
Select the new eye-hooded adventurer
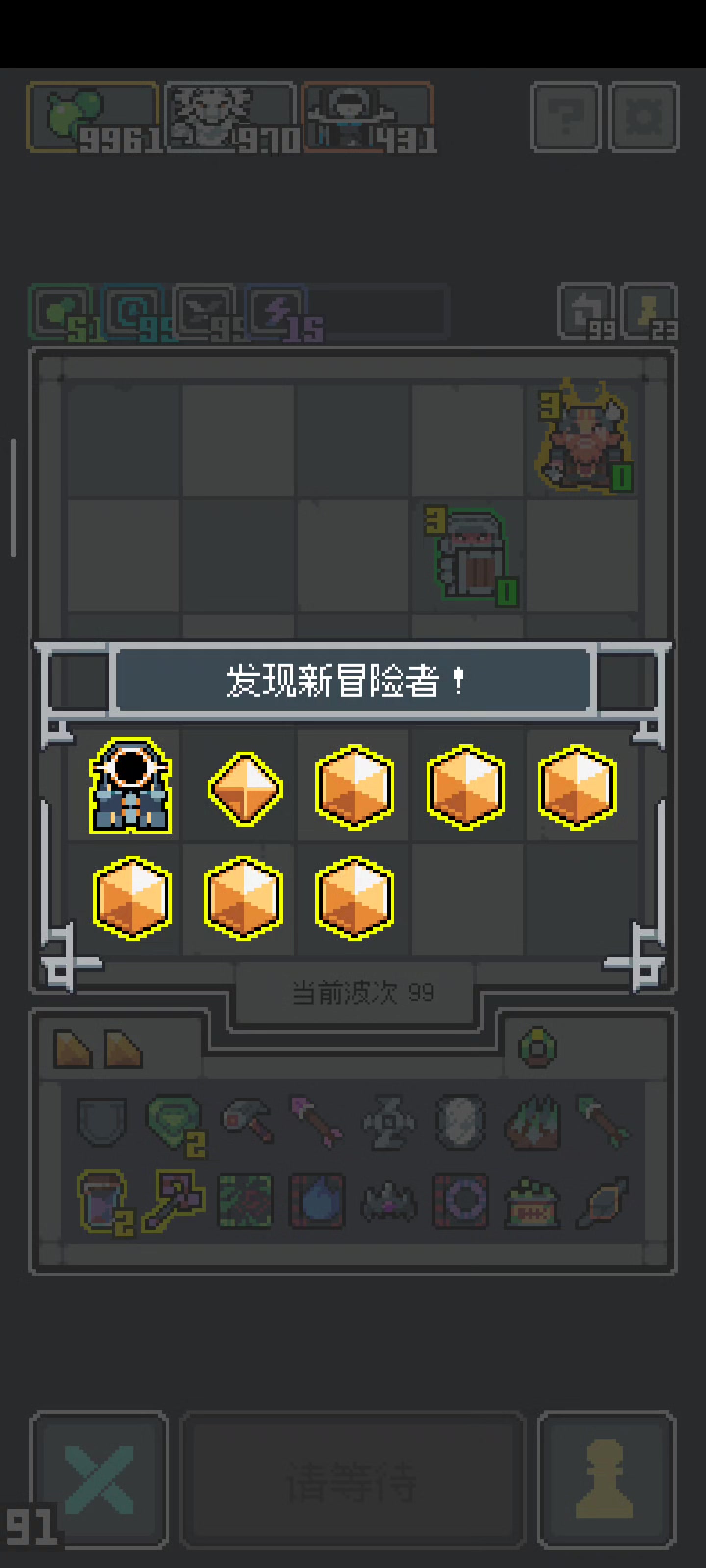pos(130,785)
